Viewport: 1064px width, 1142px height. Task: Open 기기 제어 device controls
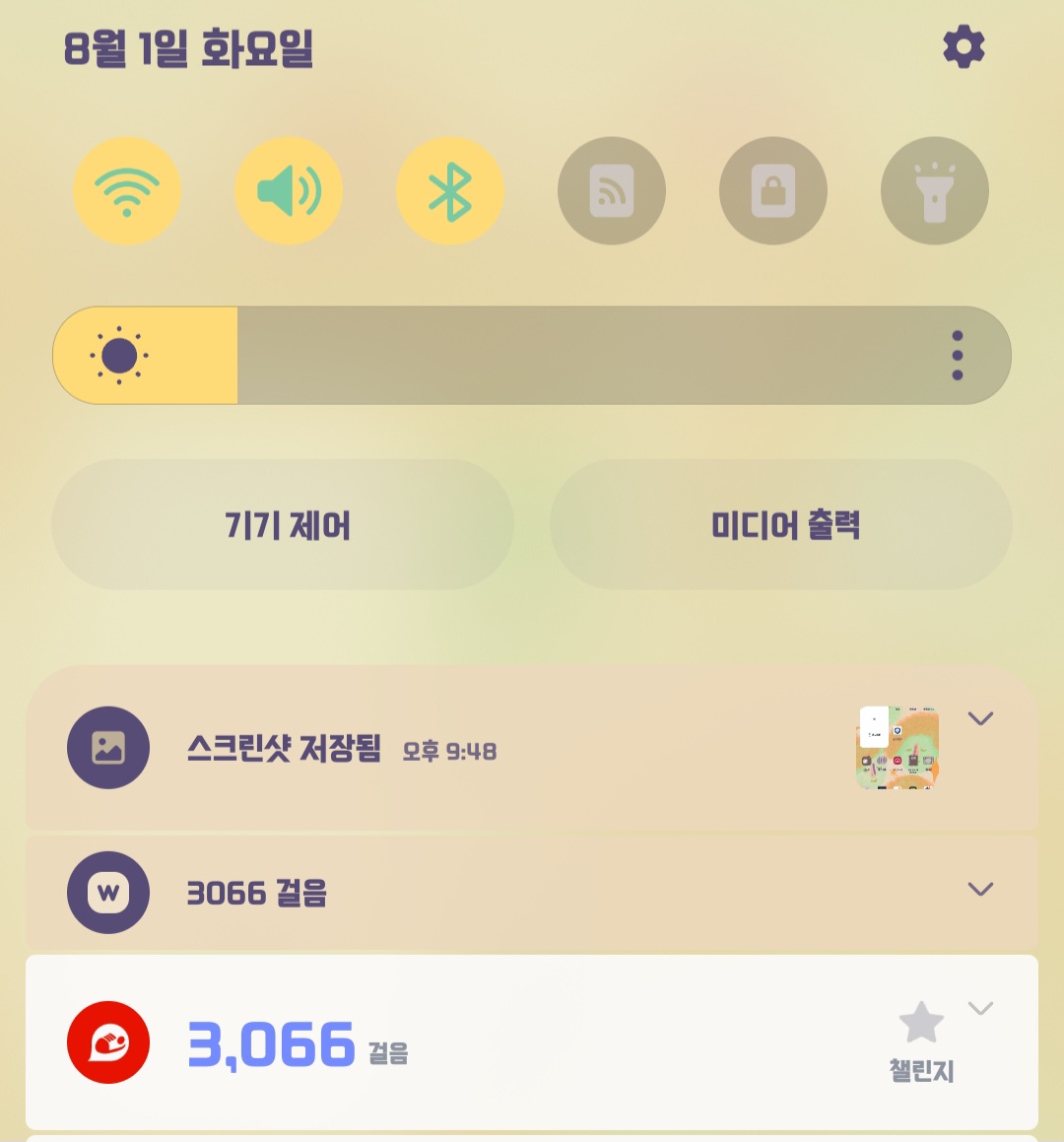pos(283,525)
